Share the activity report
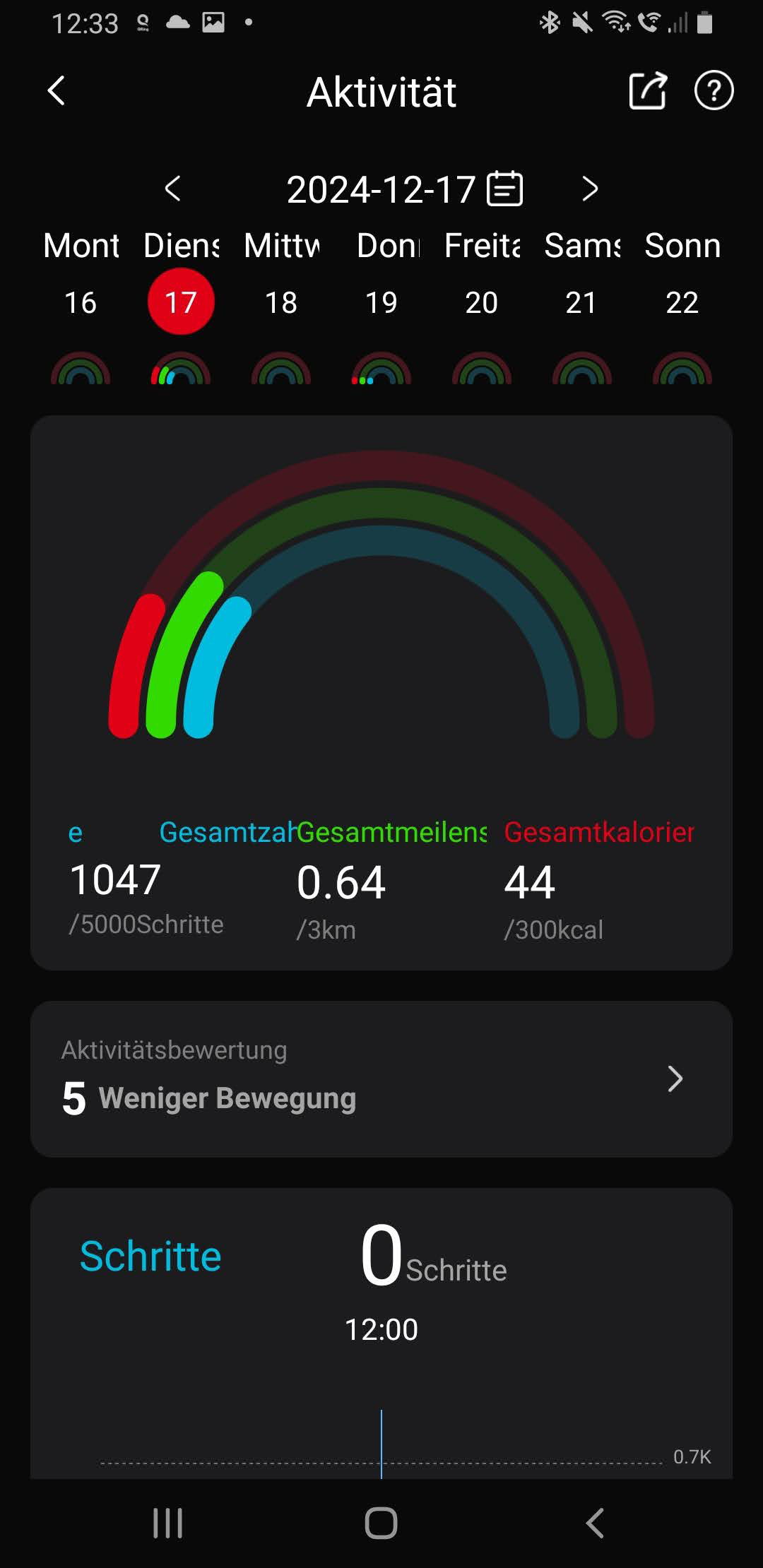763x1568 pixels. coord(647,91)
